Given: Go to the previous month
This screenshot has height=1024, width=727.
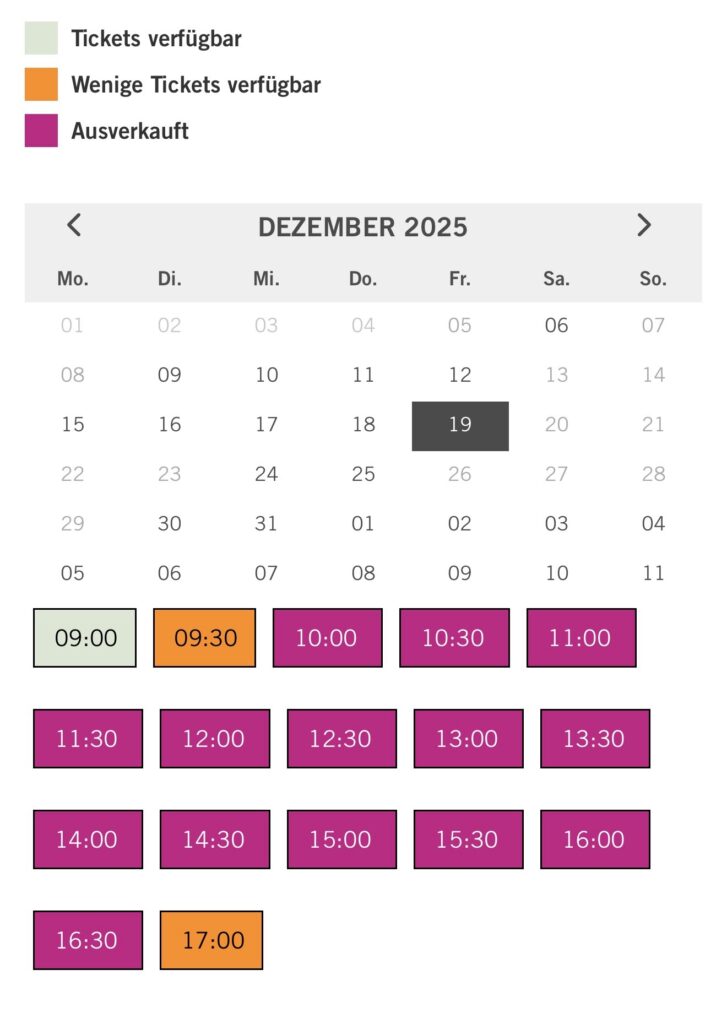Looking at the screenshot, I should click(74, 226).
